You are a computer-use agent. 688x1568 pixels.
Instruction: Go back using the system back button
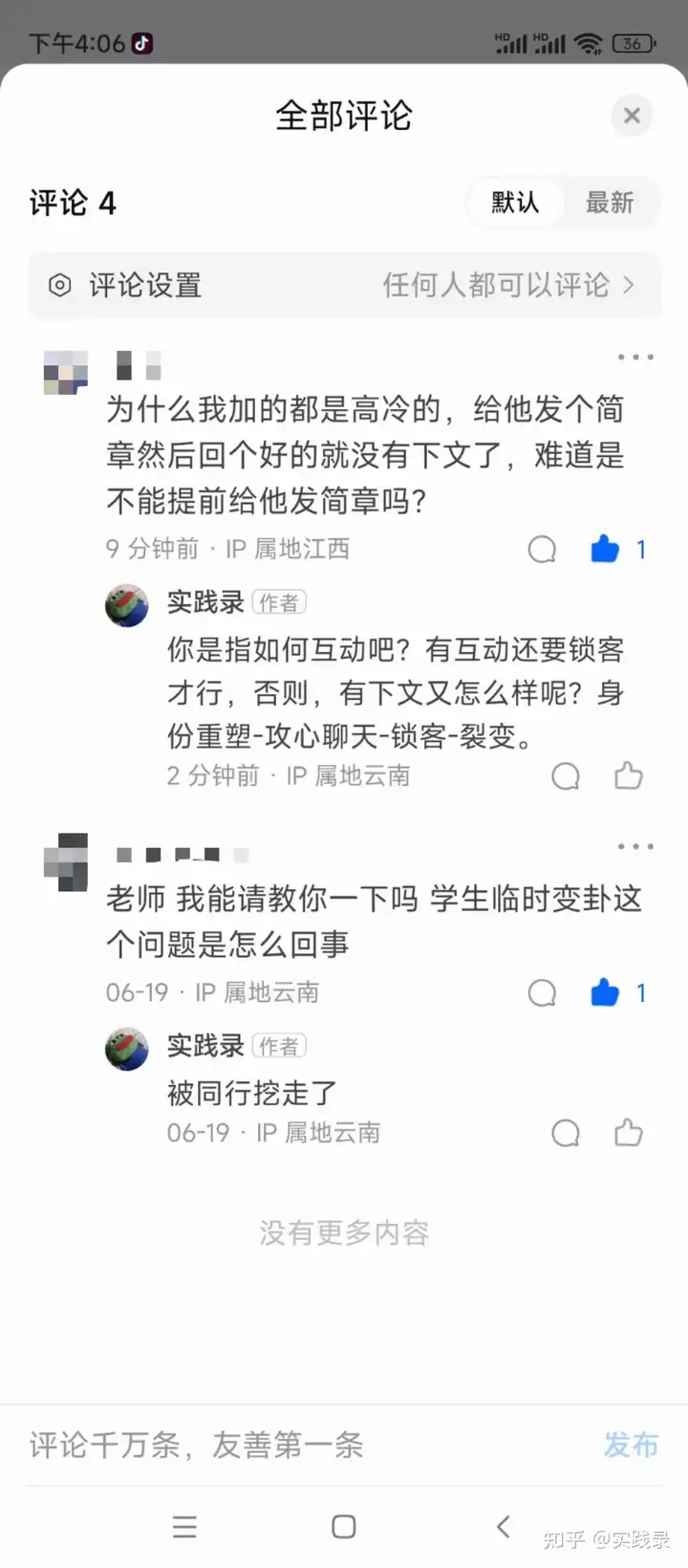click(x=504, y=1527)
